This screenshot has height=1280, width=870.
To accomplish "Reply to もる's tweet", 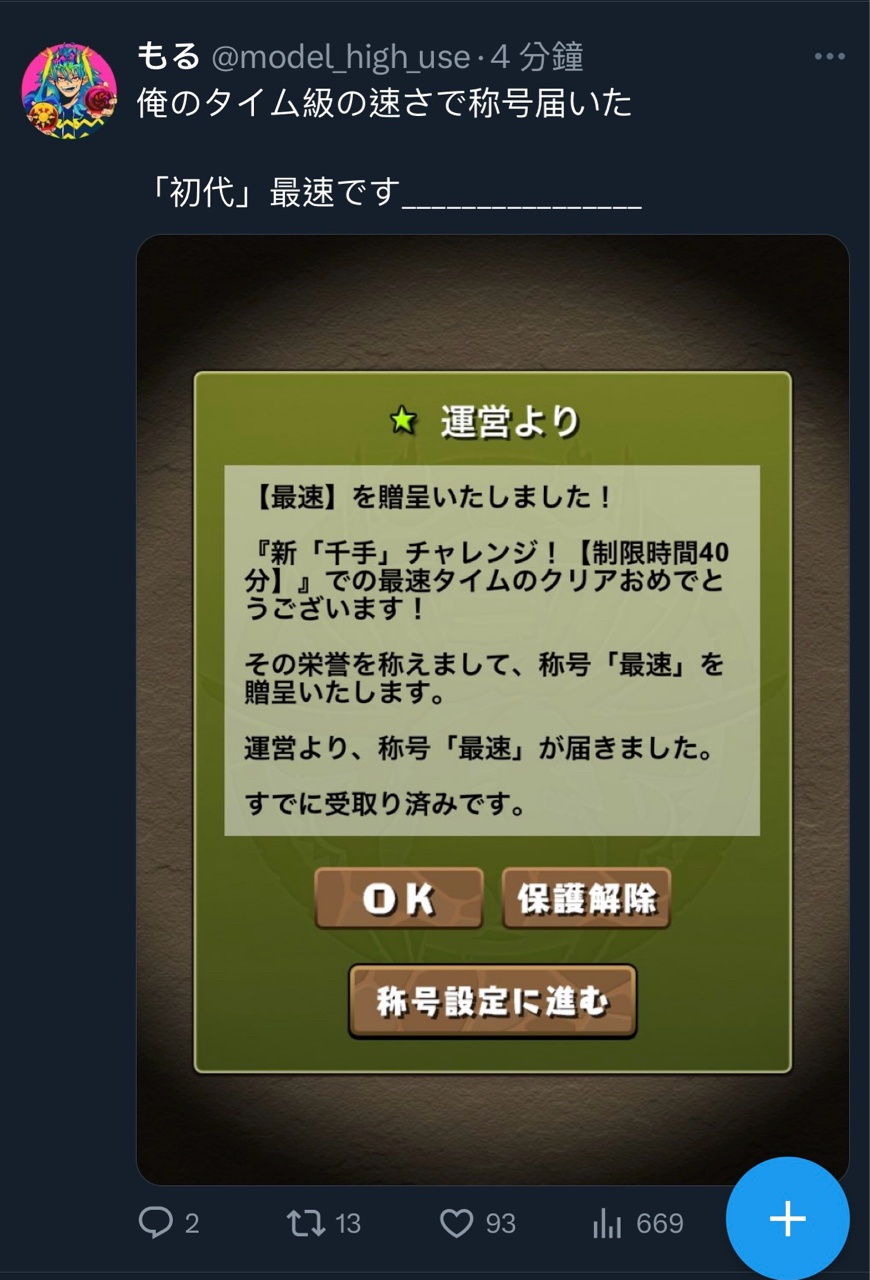I will [156, 1222].
